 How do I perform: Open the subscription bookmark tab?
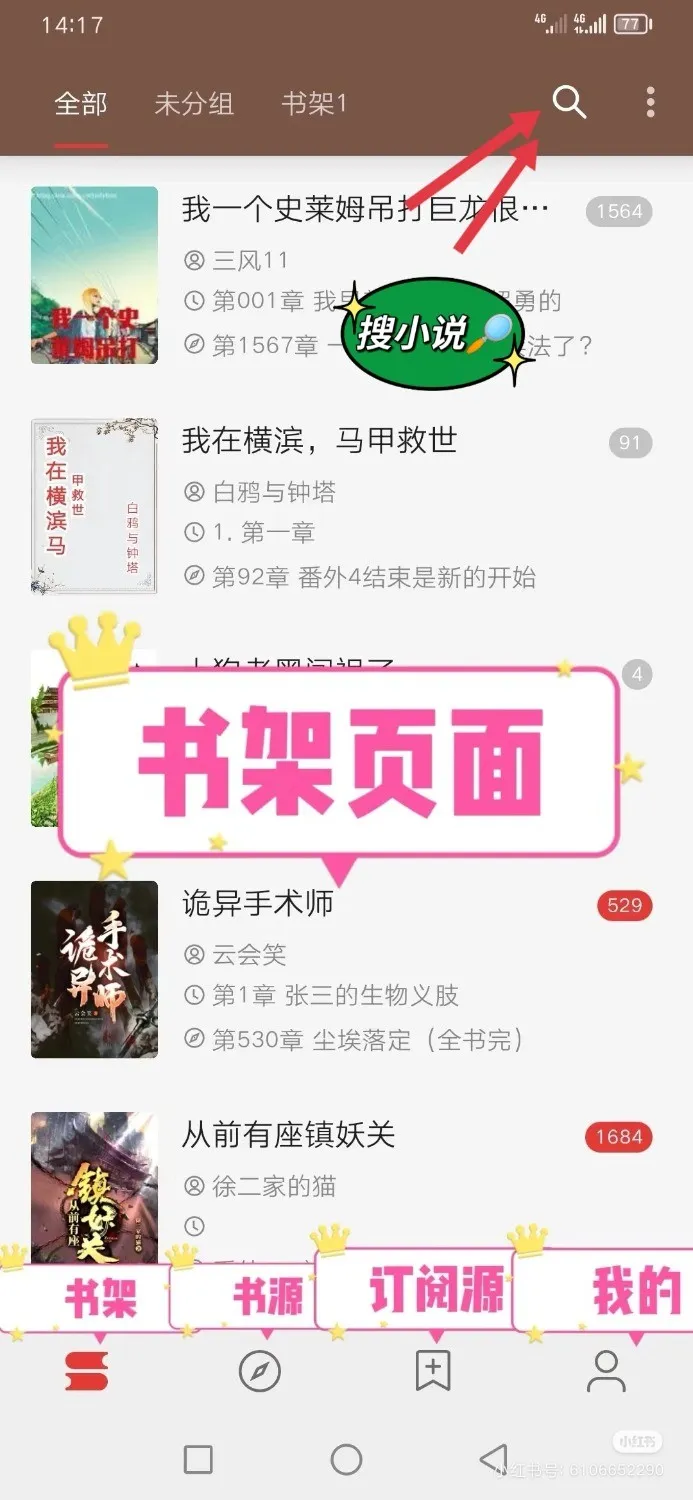pos(433,1371)
